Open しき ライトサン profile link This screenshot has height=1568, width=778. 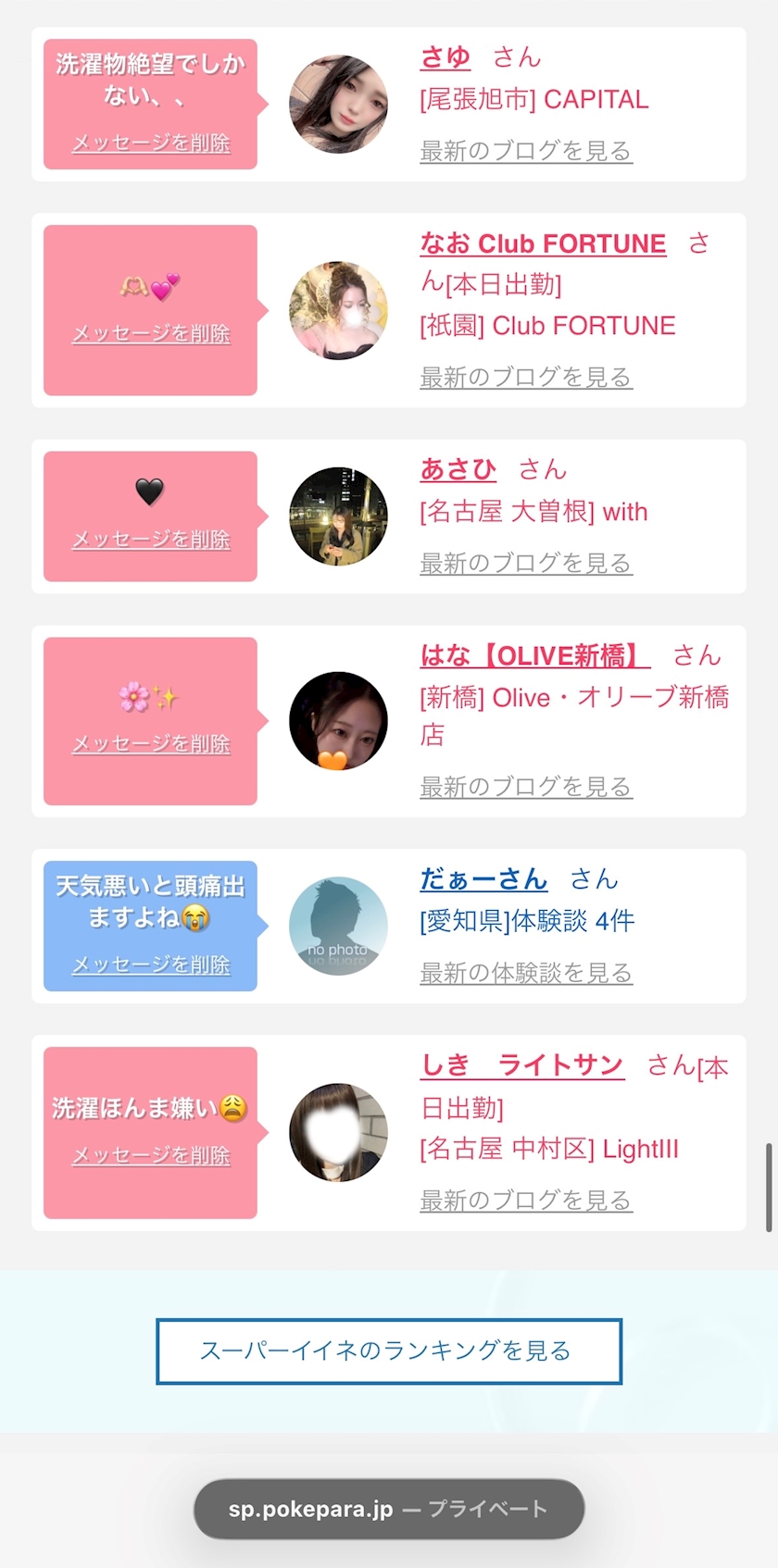pos(522,1065)
